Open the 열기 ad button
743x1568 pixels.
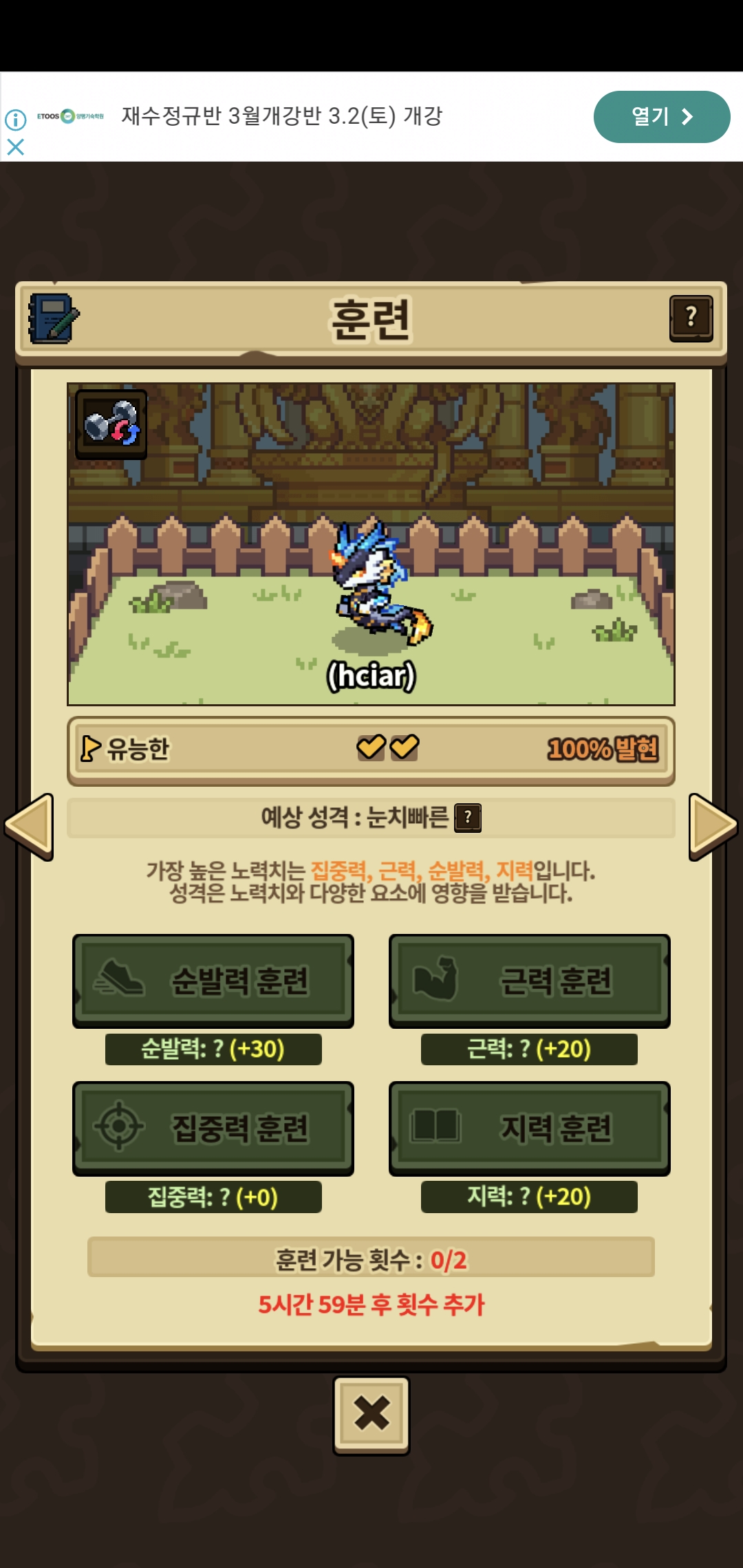(x=661, y=117)
